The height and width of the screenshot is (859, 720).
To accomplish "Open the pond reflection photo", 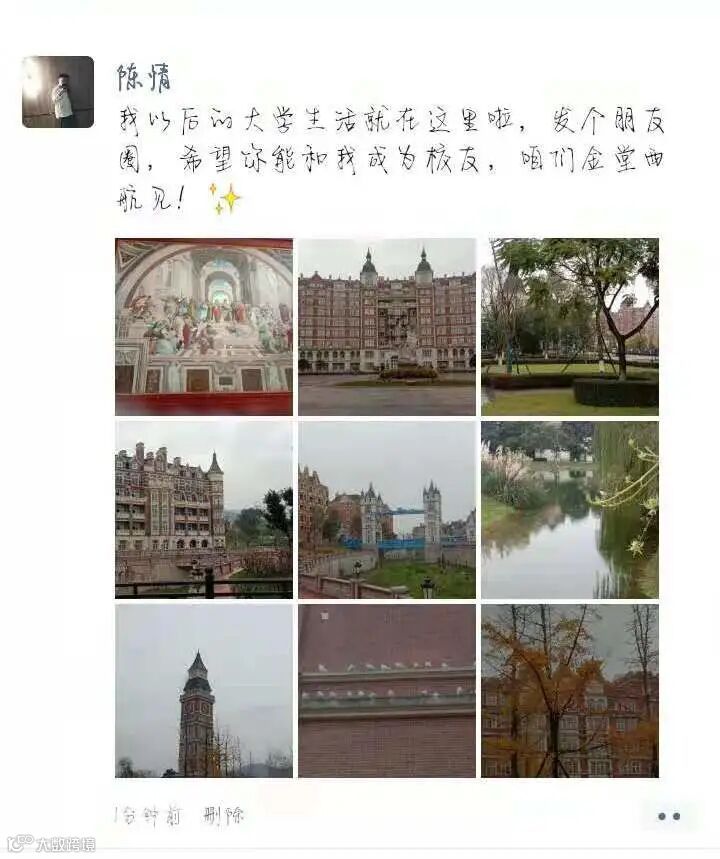I will point(570,509).
